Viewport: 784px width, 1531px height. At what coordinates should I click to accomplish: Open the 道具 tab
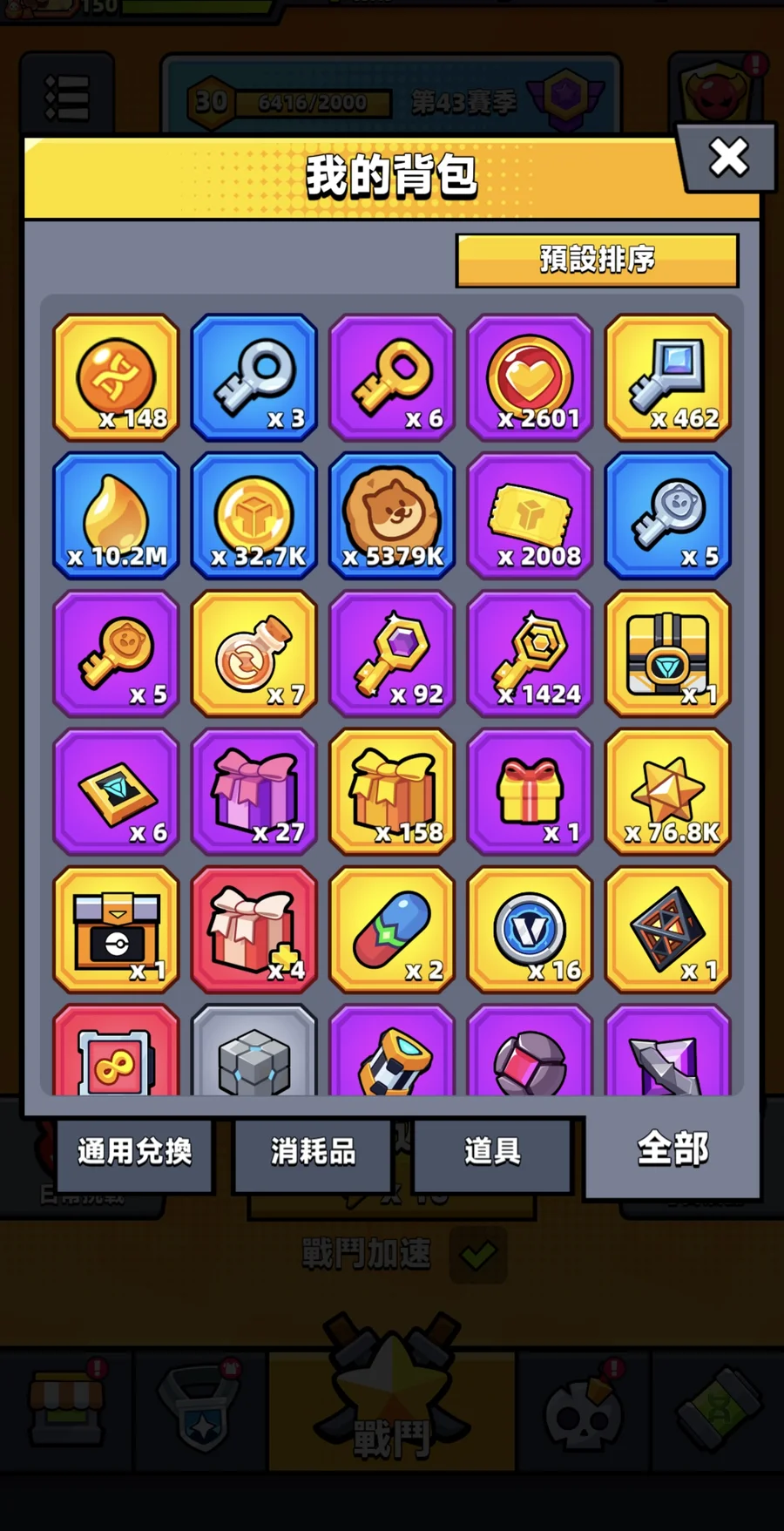click(x=492, y=1152)
